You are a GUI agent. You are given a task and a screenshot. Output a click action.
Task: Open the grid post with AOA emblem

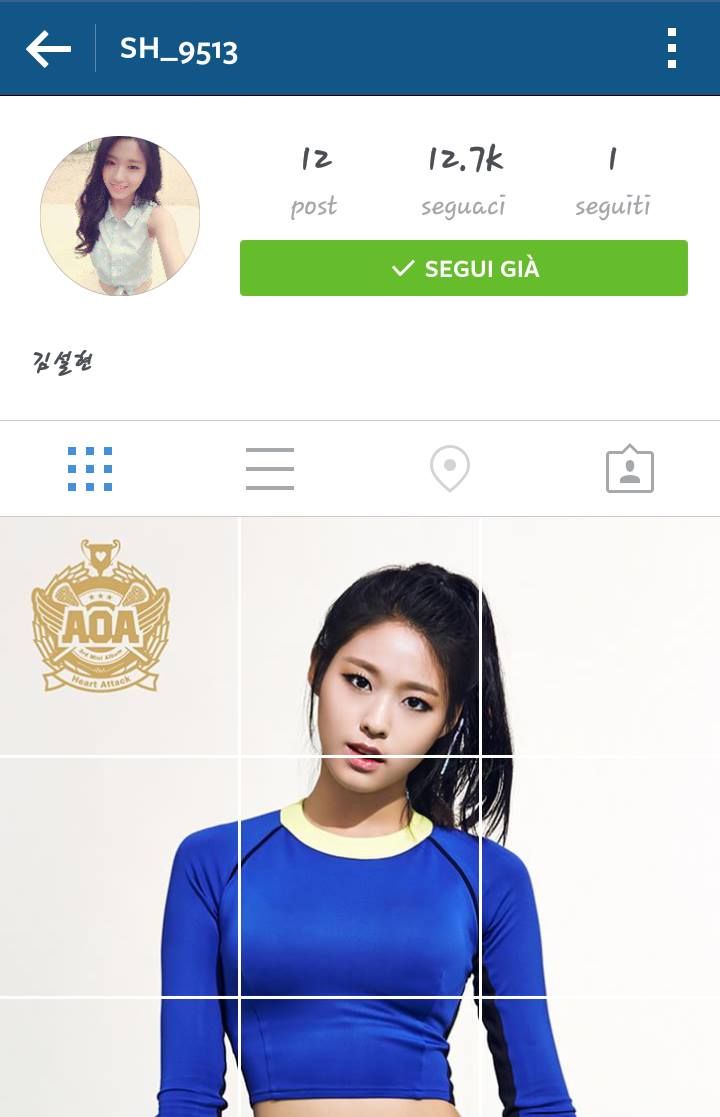pos(119,635)
